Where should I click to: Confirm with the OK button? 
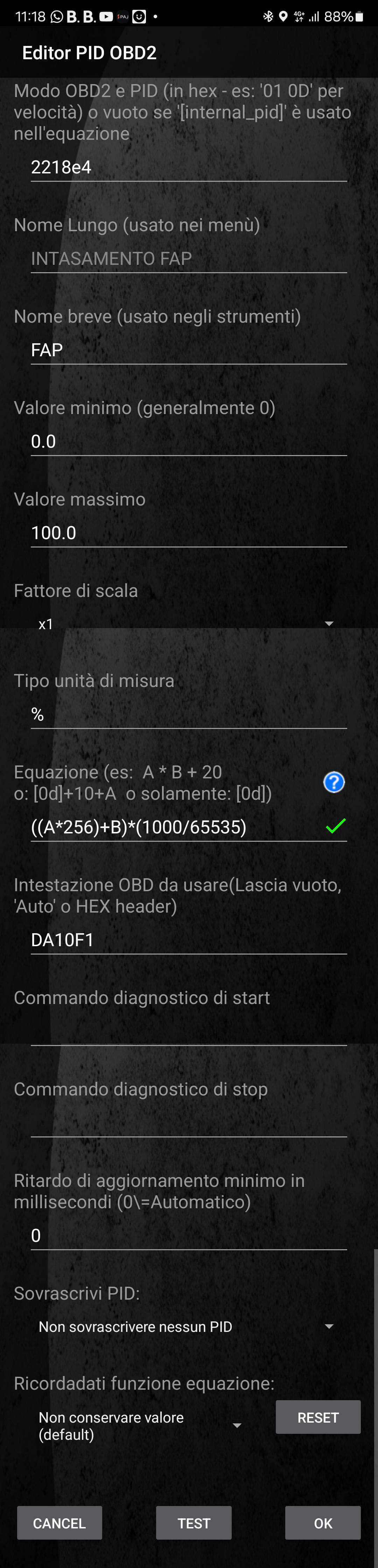click(x=323, y=1523)
